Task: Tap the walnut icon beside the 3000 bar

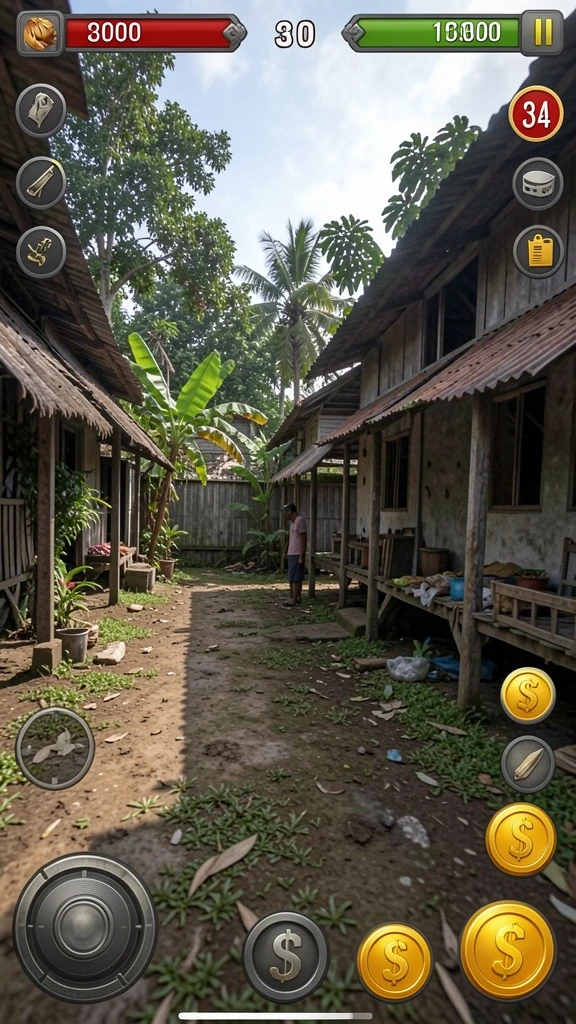Action: tap(40, 33)
